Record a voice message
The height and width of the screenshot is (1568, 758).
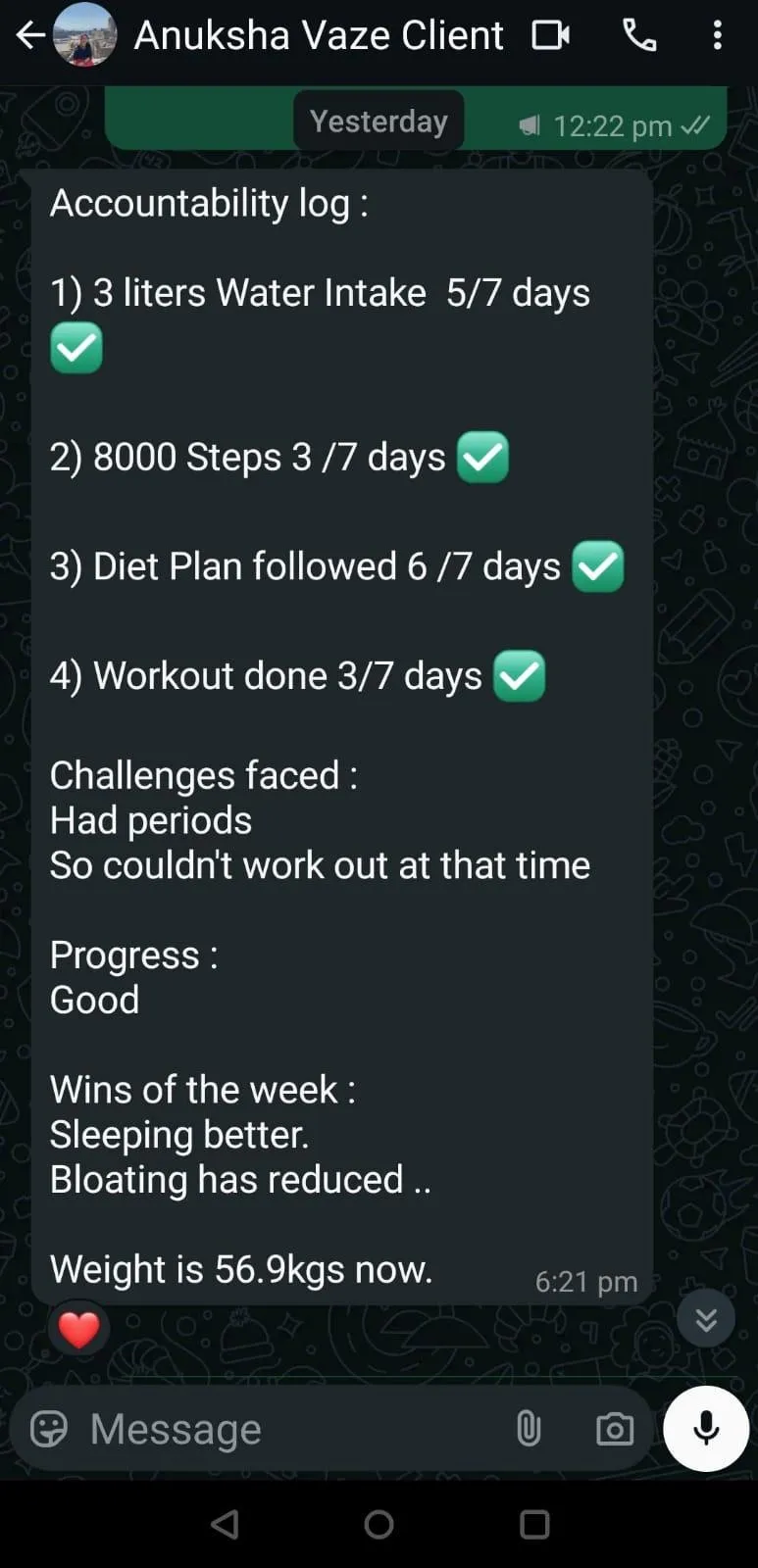[x=706, y=1429]
